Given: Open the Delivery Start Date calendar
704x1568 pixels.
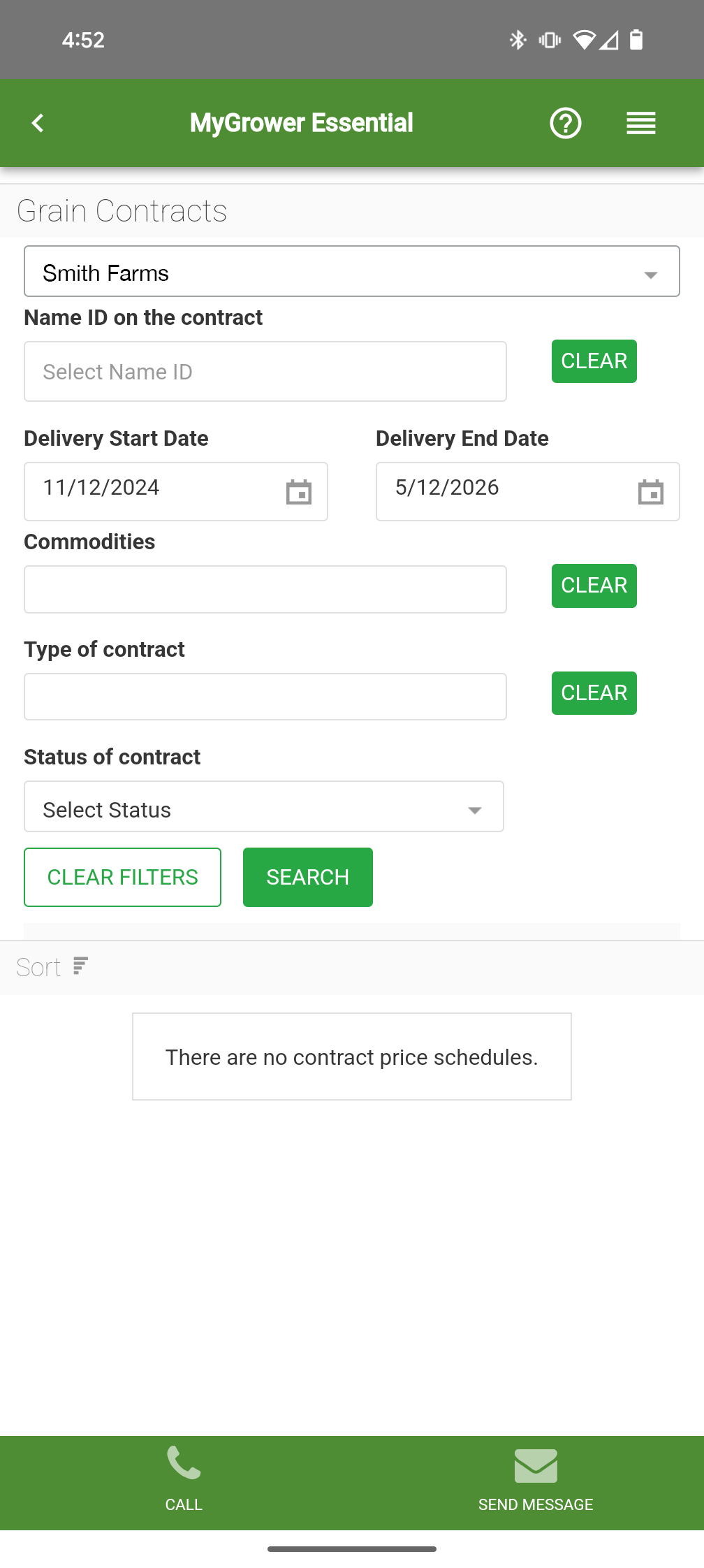Looking at the screenshot, I should (299, 492).
